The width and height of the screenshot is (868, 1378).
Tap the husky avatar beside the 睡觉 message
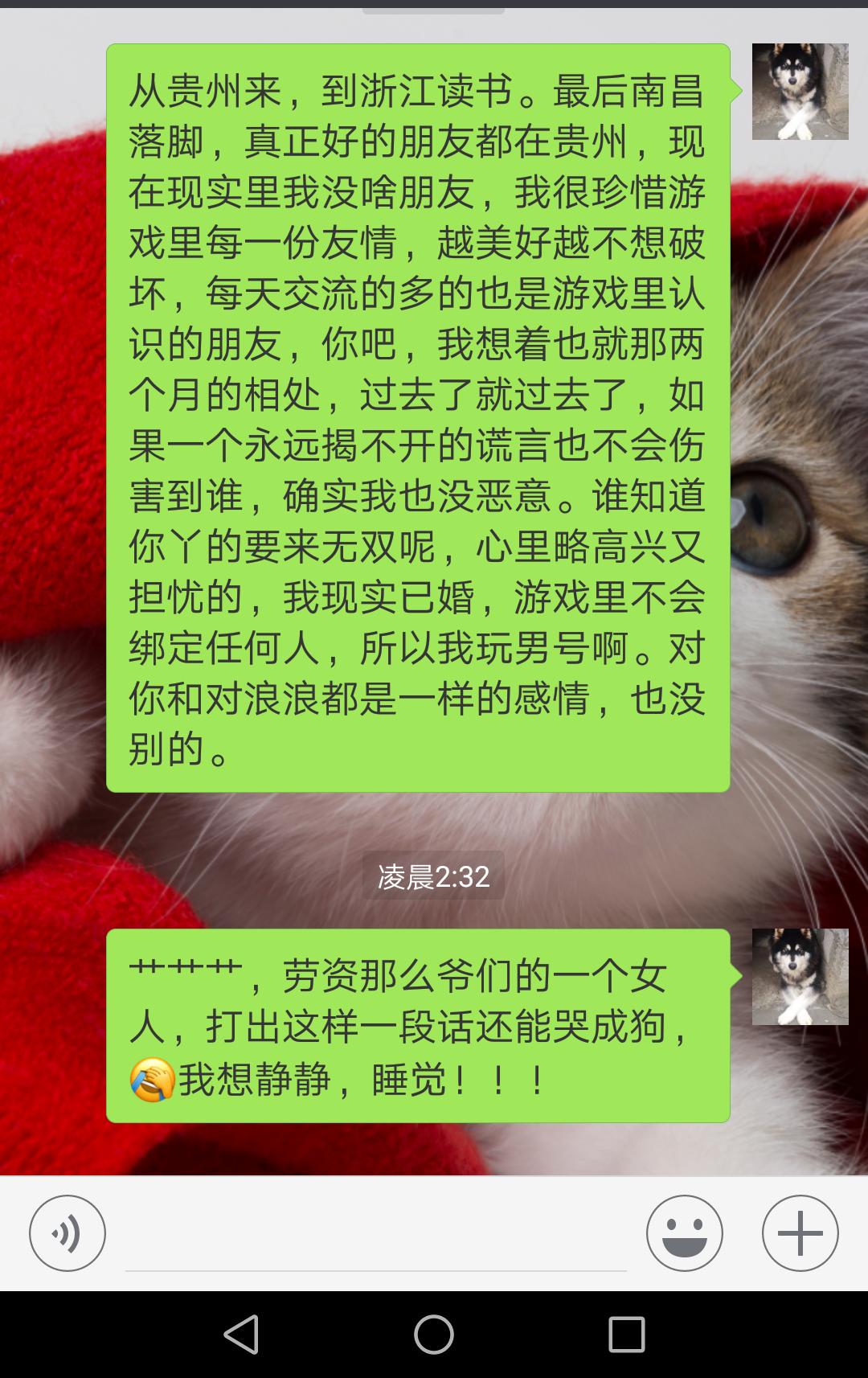coord(800,976)
